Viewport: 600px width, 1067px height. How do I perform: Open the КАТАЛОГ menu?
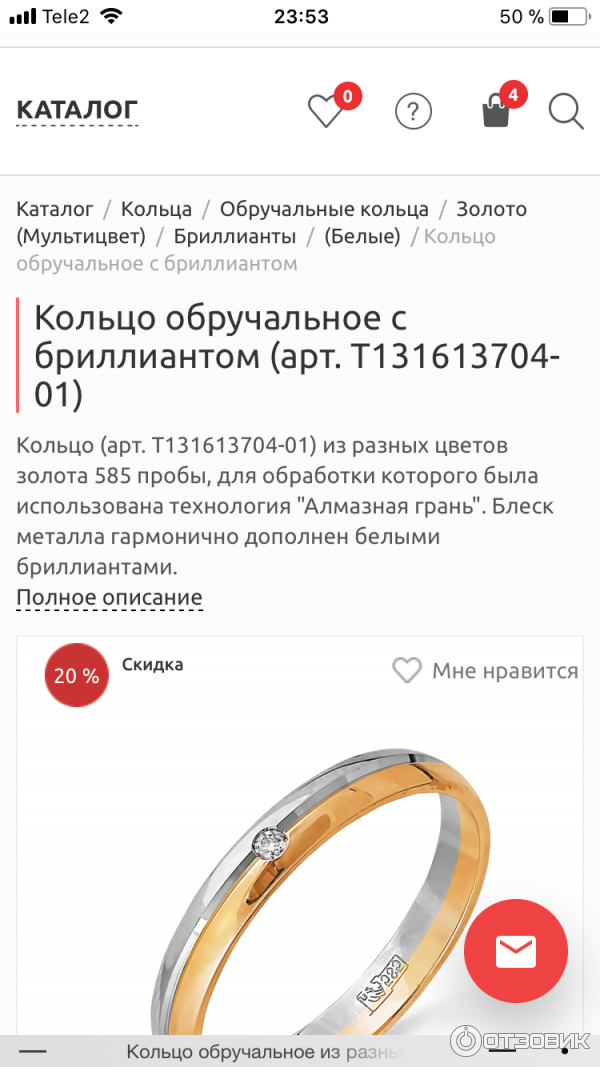point(77,110)
